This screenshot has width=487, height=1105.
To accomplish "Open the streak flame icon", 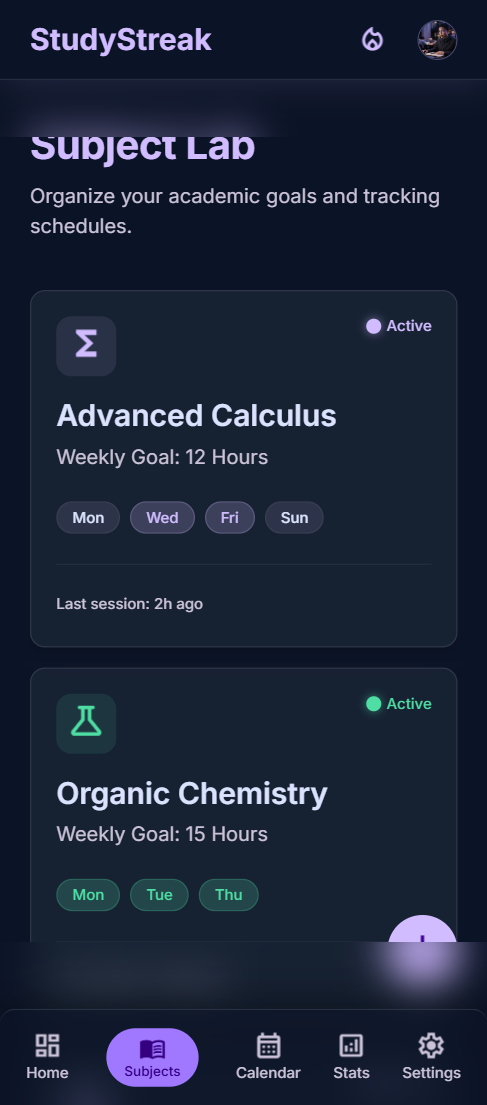I will (x=372, y=40).
